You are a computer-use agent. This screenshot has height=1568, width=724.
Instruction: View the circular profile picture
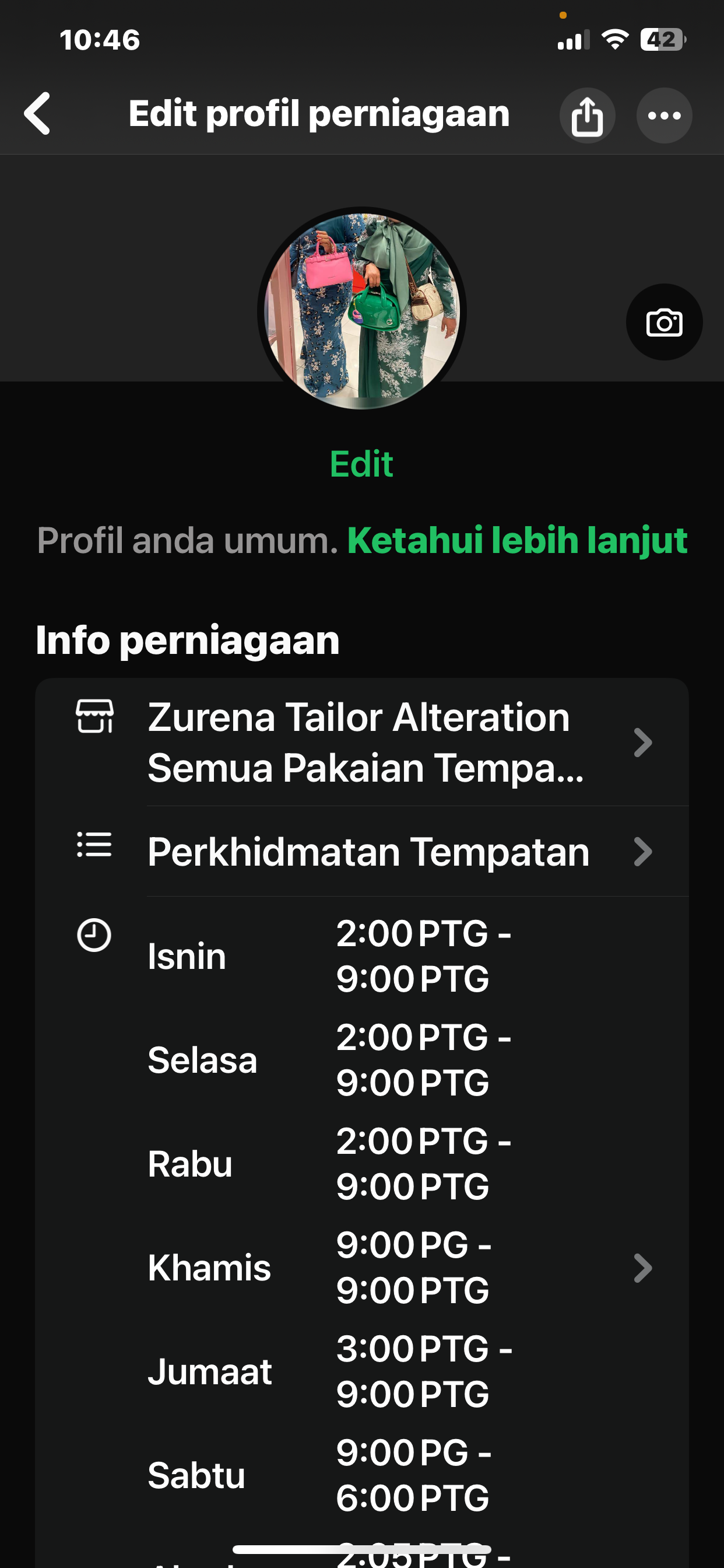(x=362, y=311)
